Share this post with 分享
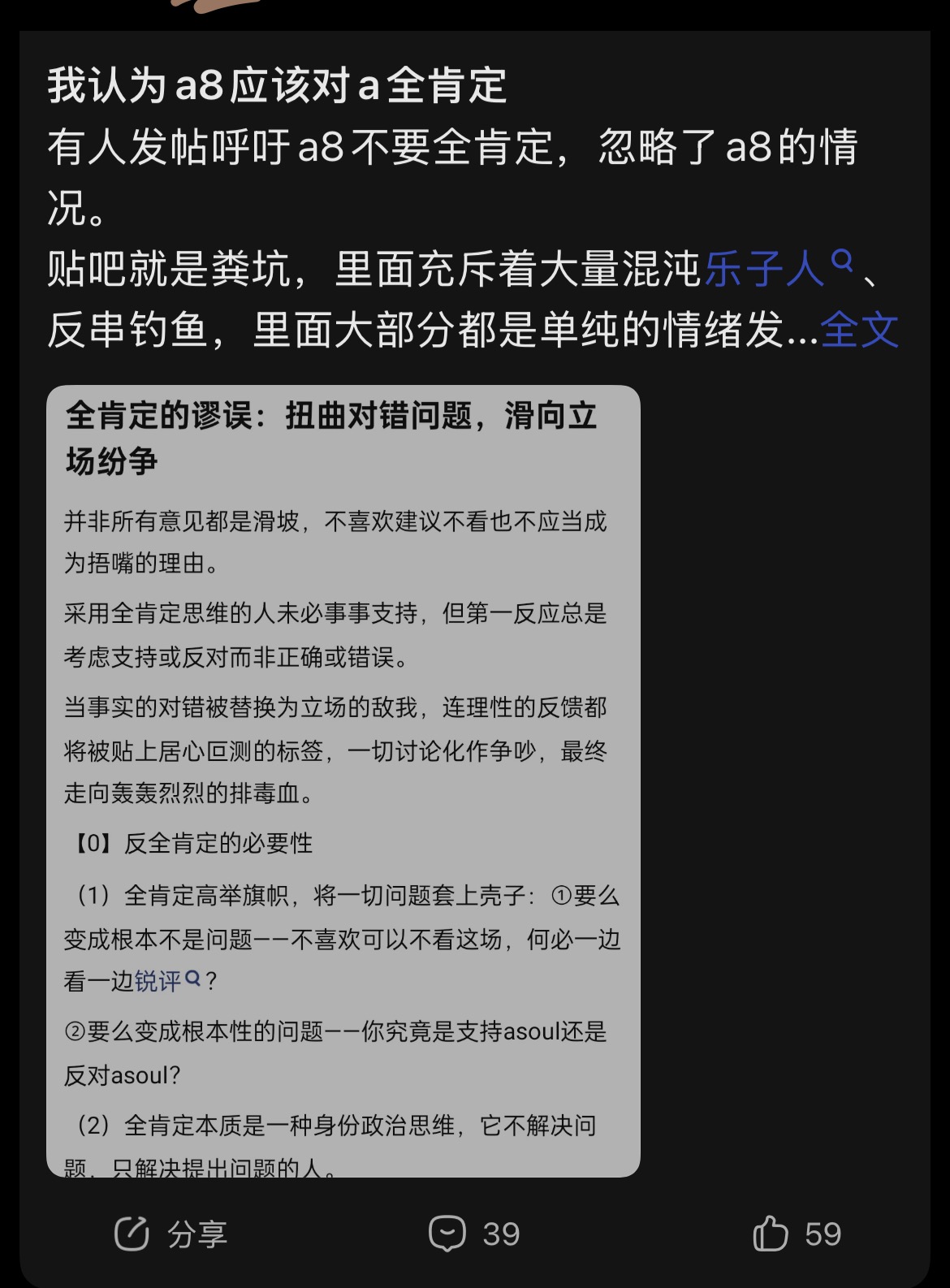The height and width of the screenshot is (1288, 950). (171, 1234)
